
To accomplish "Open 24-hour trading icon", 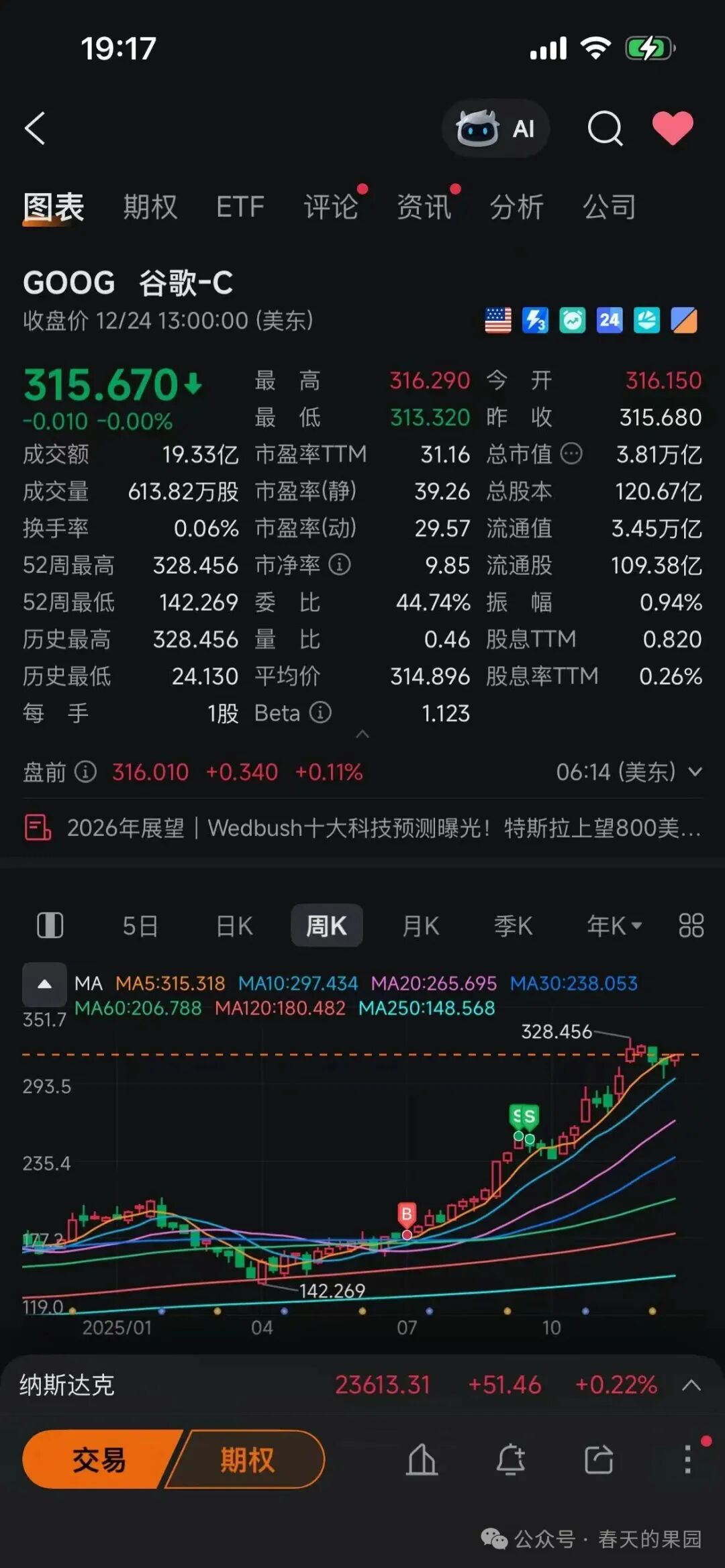I will [x=609, y=320].
